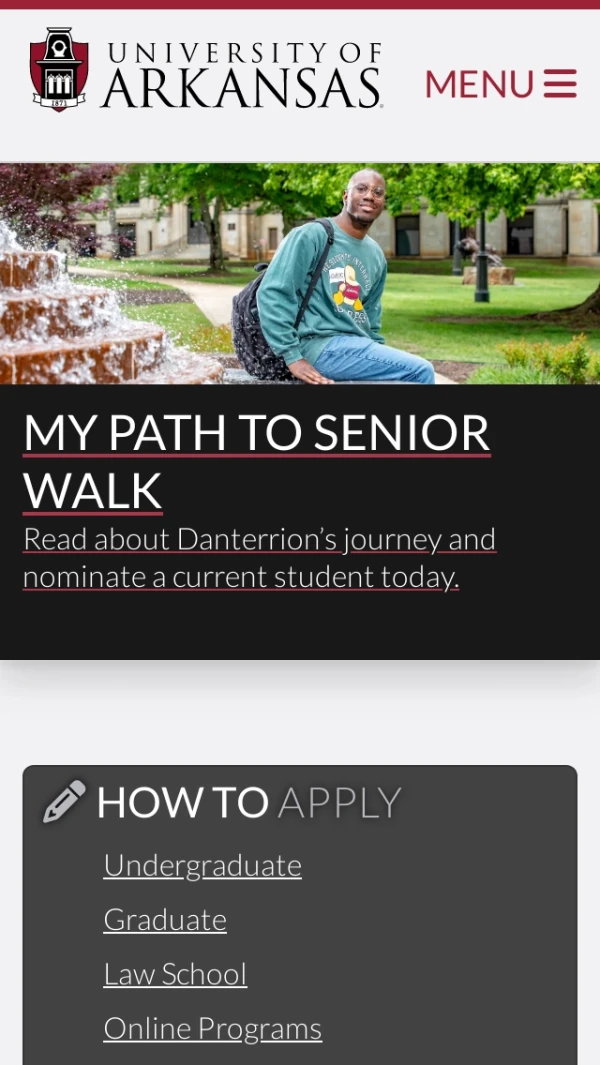The height and width of the screenshot is (1065, 600).
Task: Open the student photo by the fountain
Action: (300, 274)
